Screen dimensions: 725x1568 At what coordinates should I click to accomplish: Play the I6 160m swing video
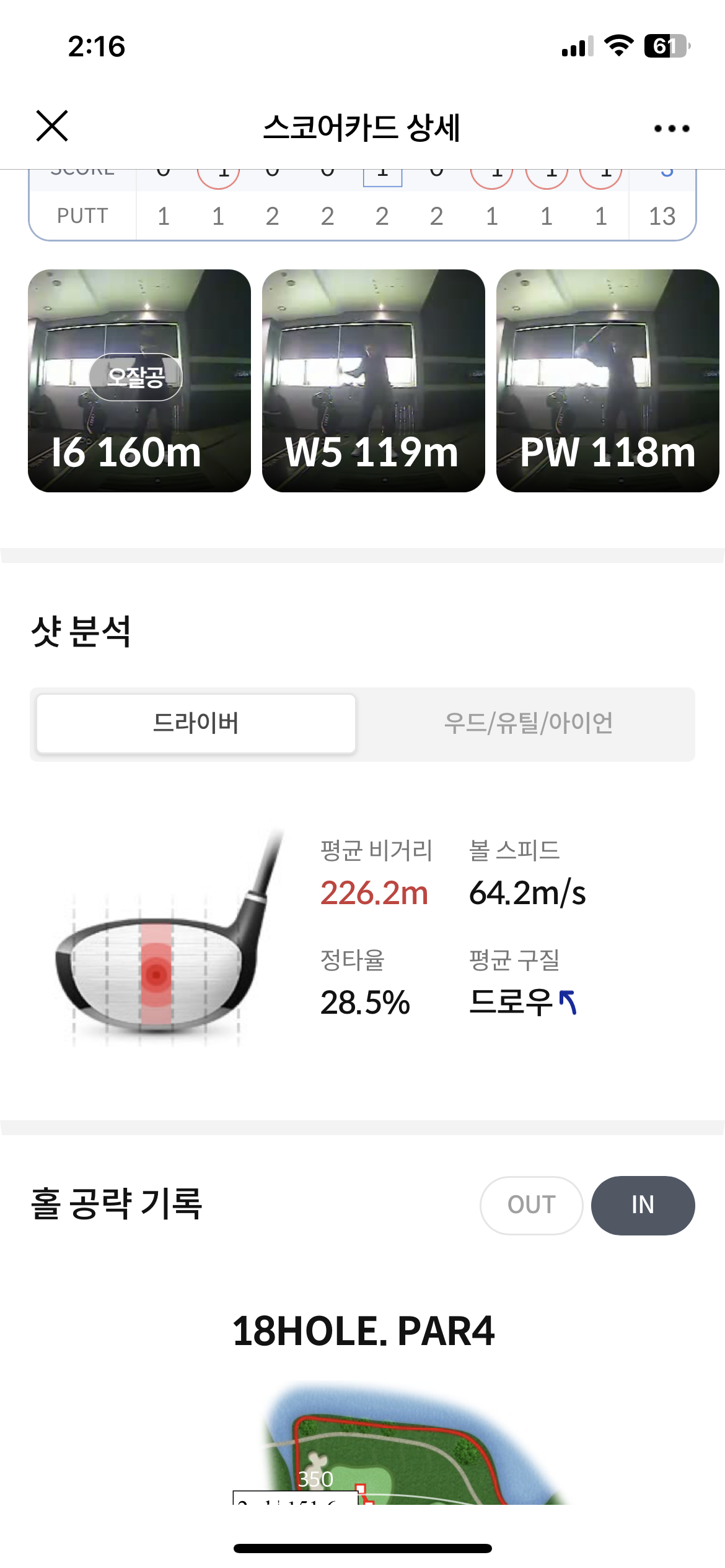[x=139, y=381]
